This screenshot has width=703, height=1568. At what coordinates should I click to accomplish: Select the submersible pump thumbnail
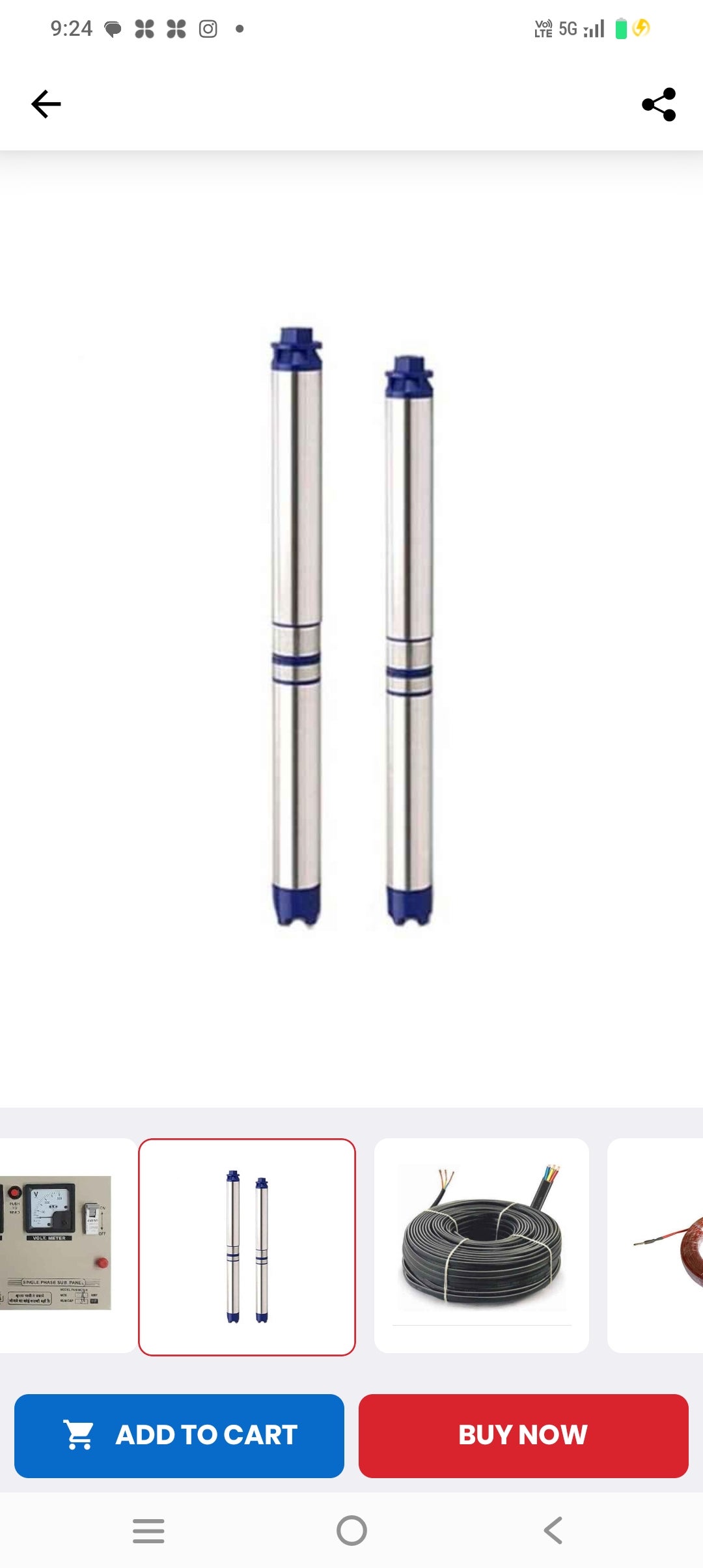point(247,1247)
